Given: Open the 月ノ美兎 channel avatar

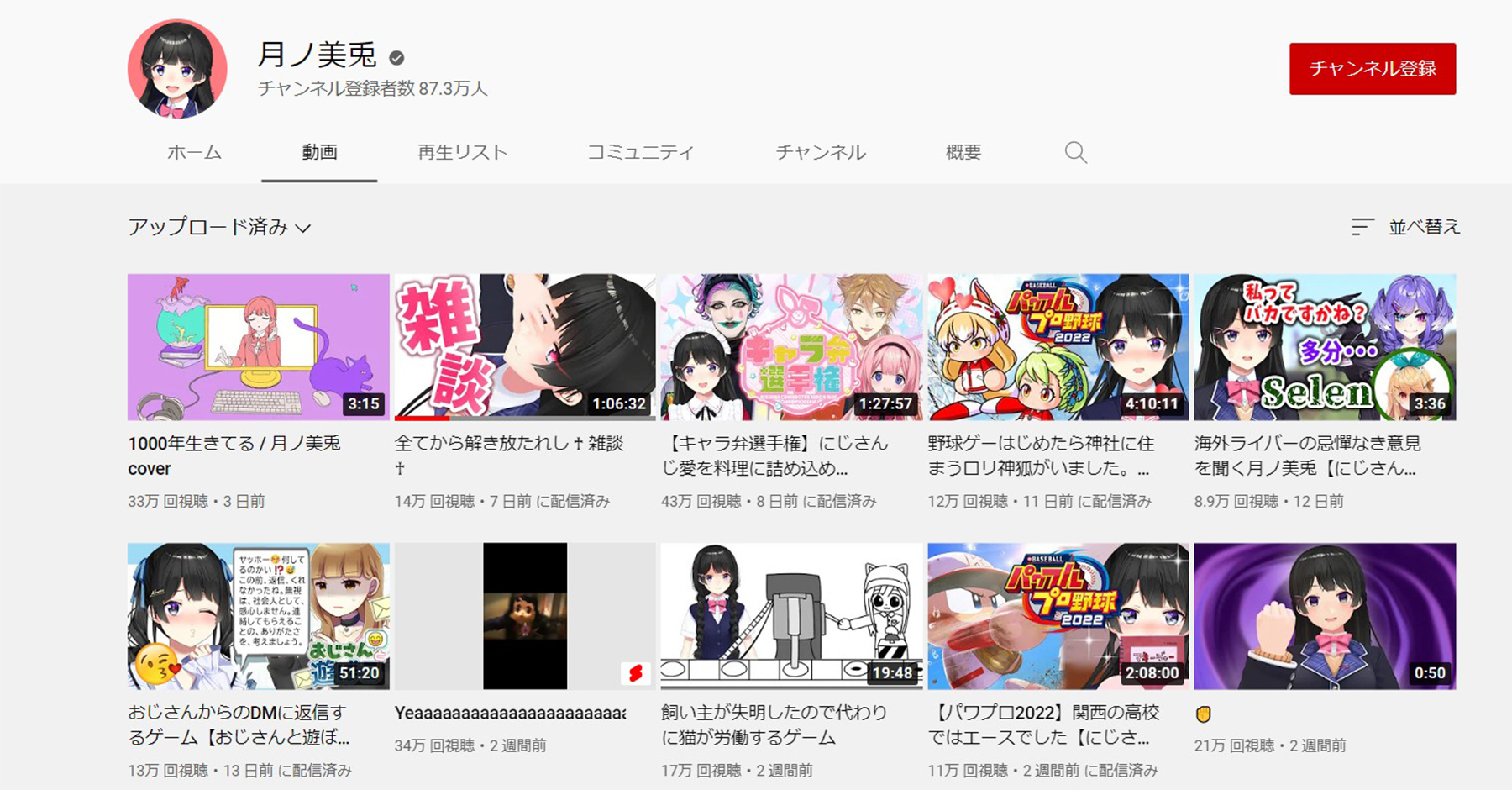Looking at the screenshot, I should tap(177, 69).
